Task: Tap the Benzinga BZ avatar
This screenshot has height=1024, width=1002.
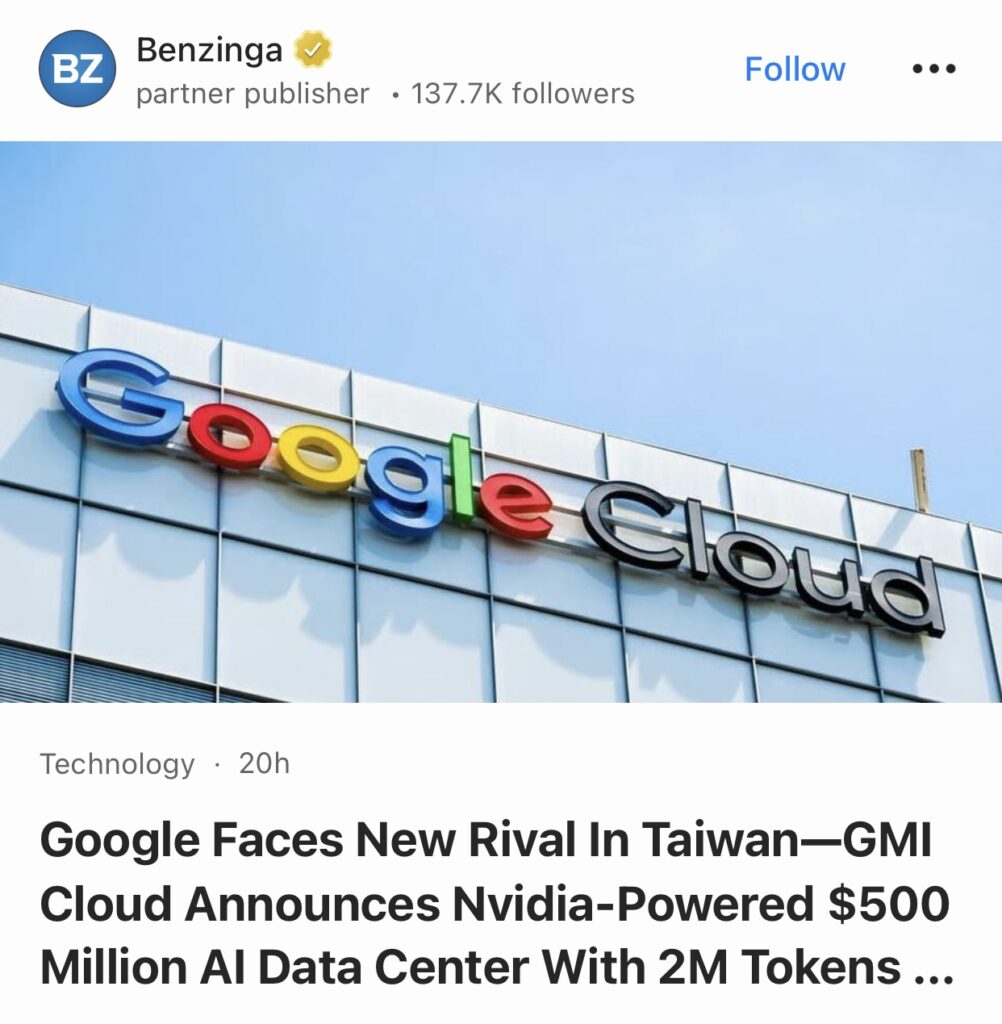Action: [x=77, y=70]
